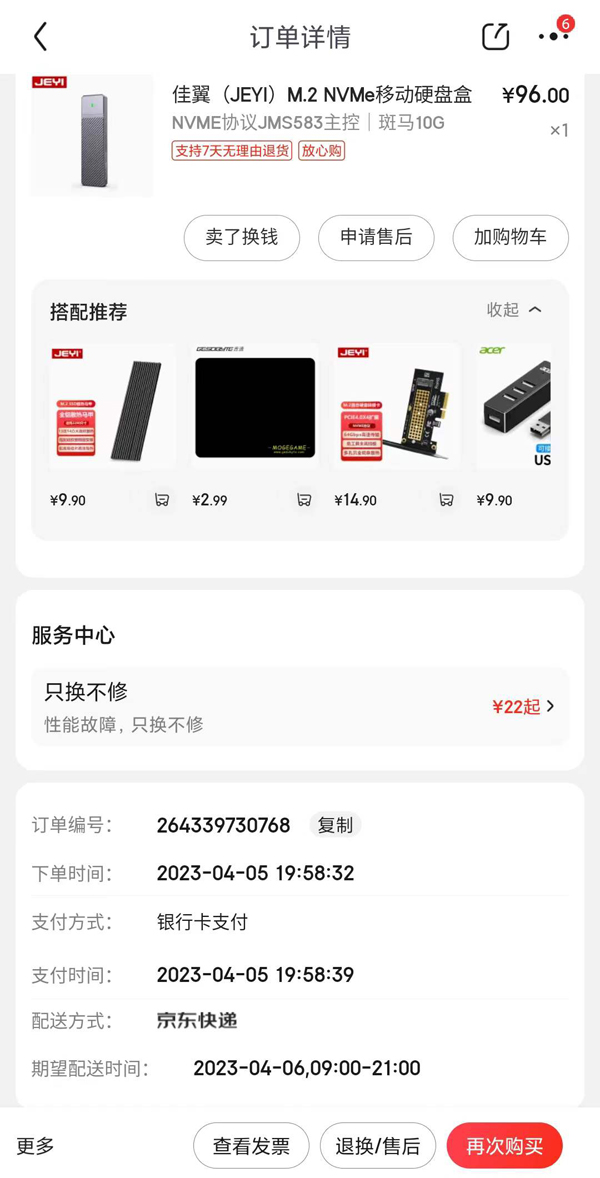Tap the 卖了换钱 button

click(241, 238)
